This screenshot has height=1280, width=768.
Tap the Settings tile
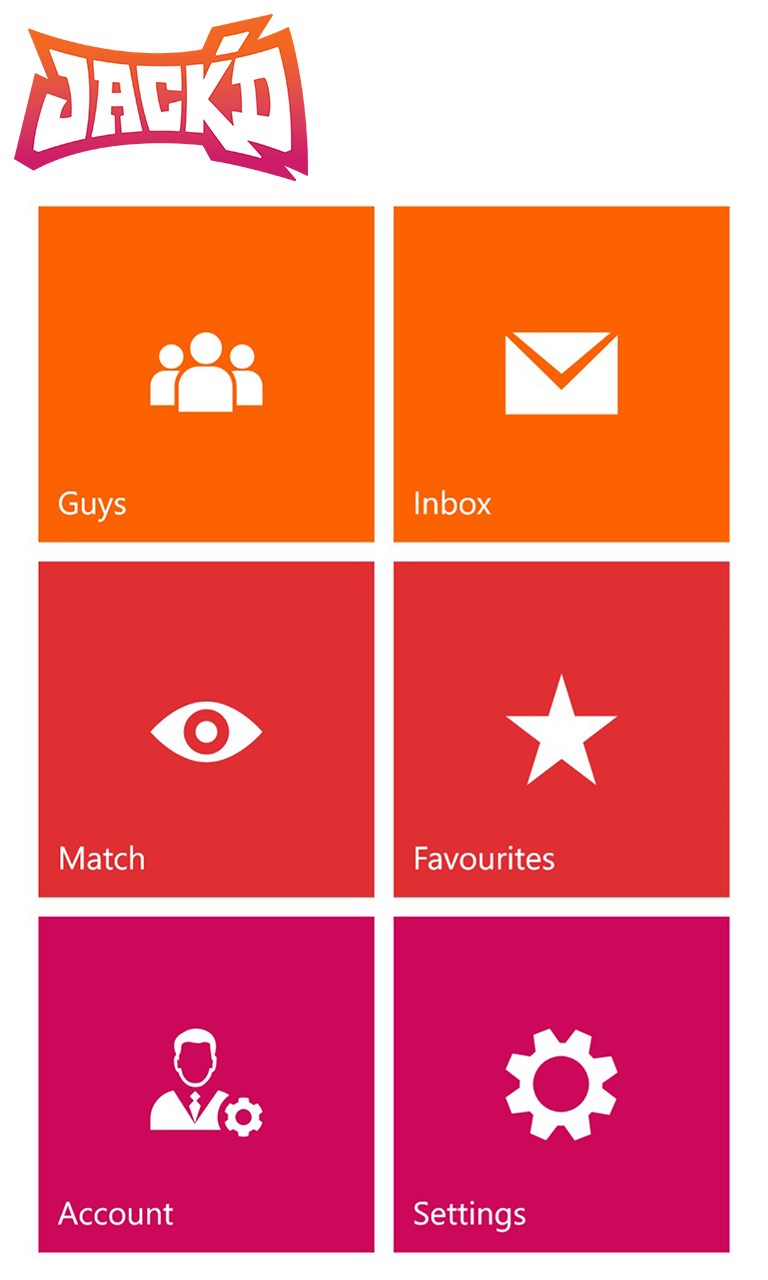561,1084
